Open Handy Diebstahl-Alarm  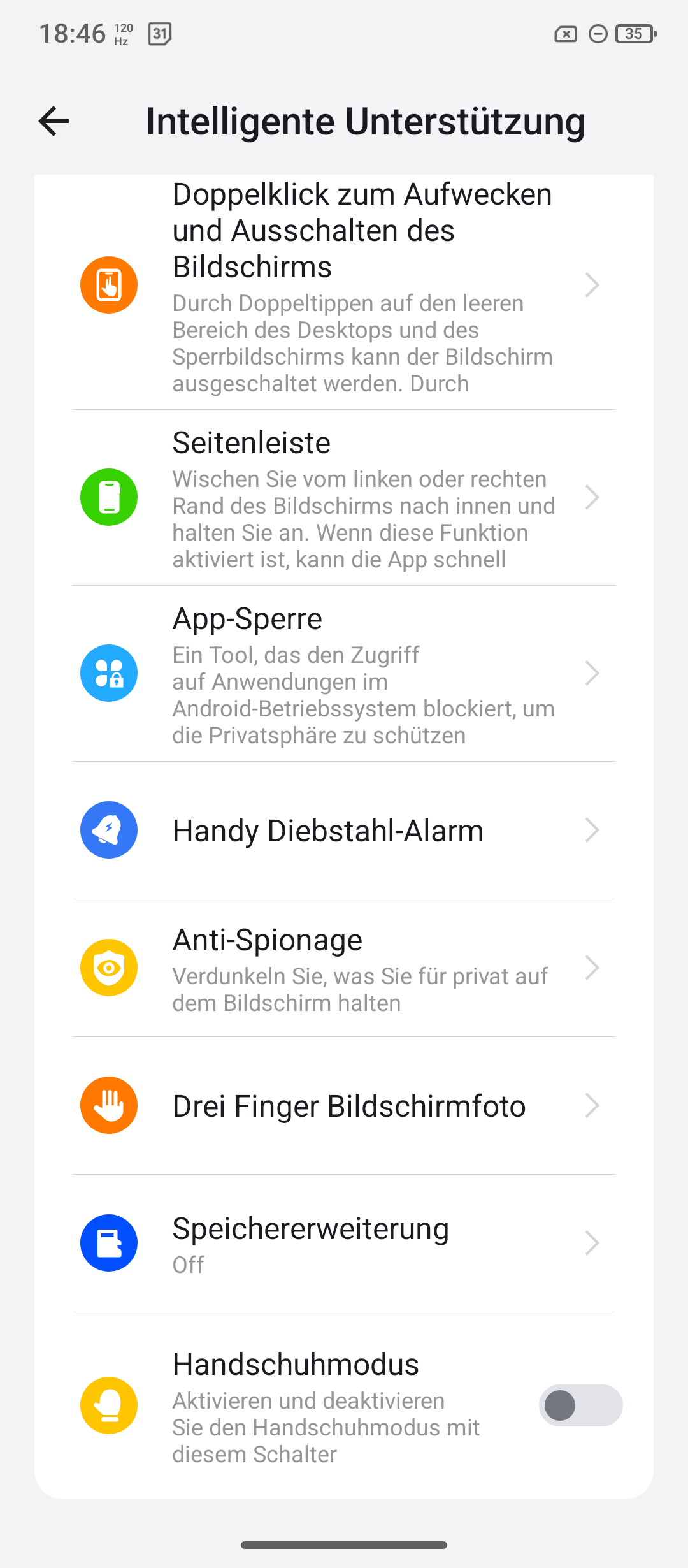coord(344,831)
